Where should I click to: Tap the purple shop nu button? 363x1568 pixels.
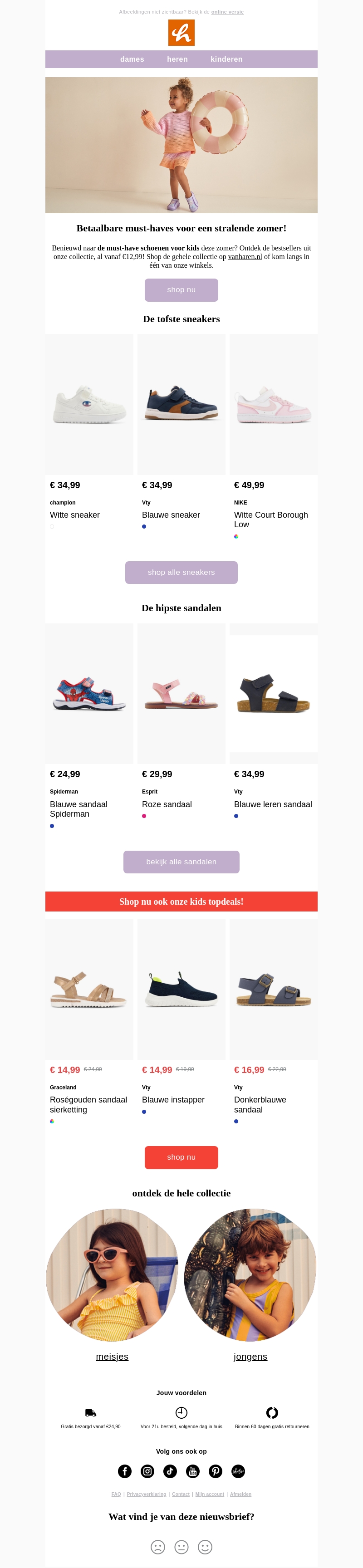[181, 290]
